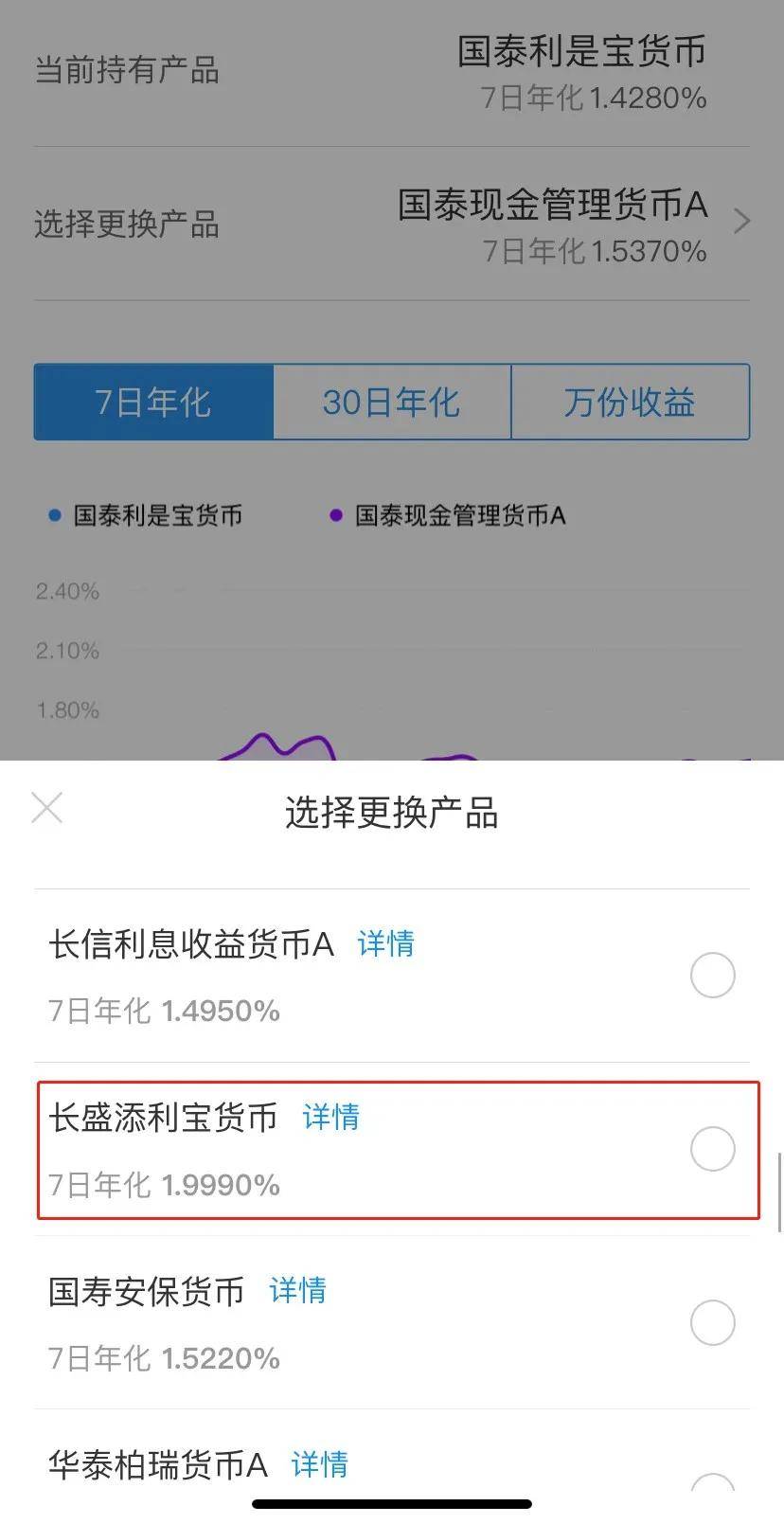784x1524 pixels.
Task: Open 详情 for 国寿安保货币
Action: tap(297, 1290)
